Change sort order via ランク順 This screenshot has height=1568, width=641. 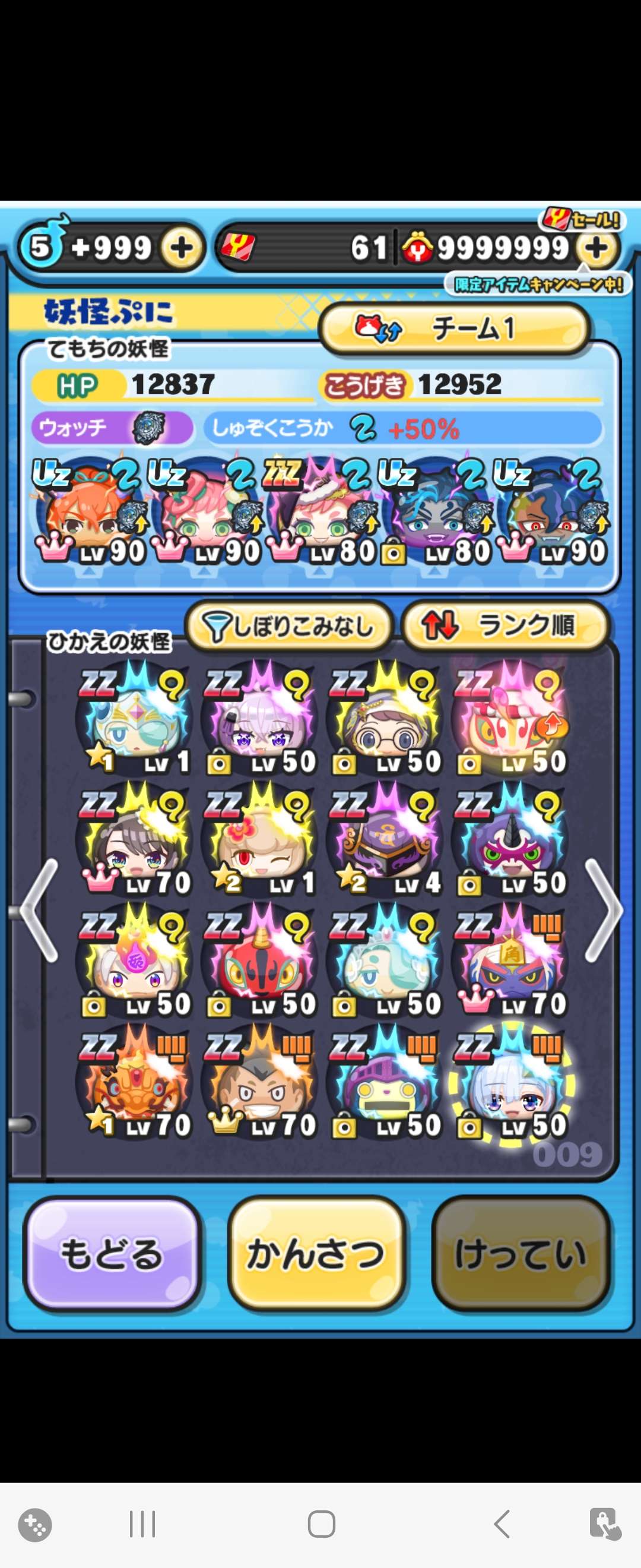coord(504,626)
